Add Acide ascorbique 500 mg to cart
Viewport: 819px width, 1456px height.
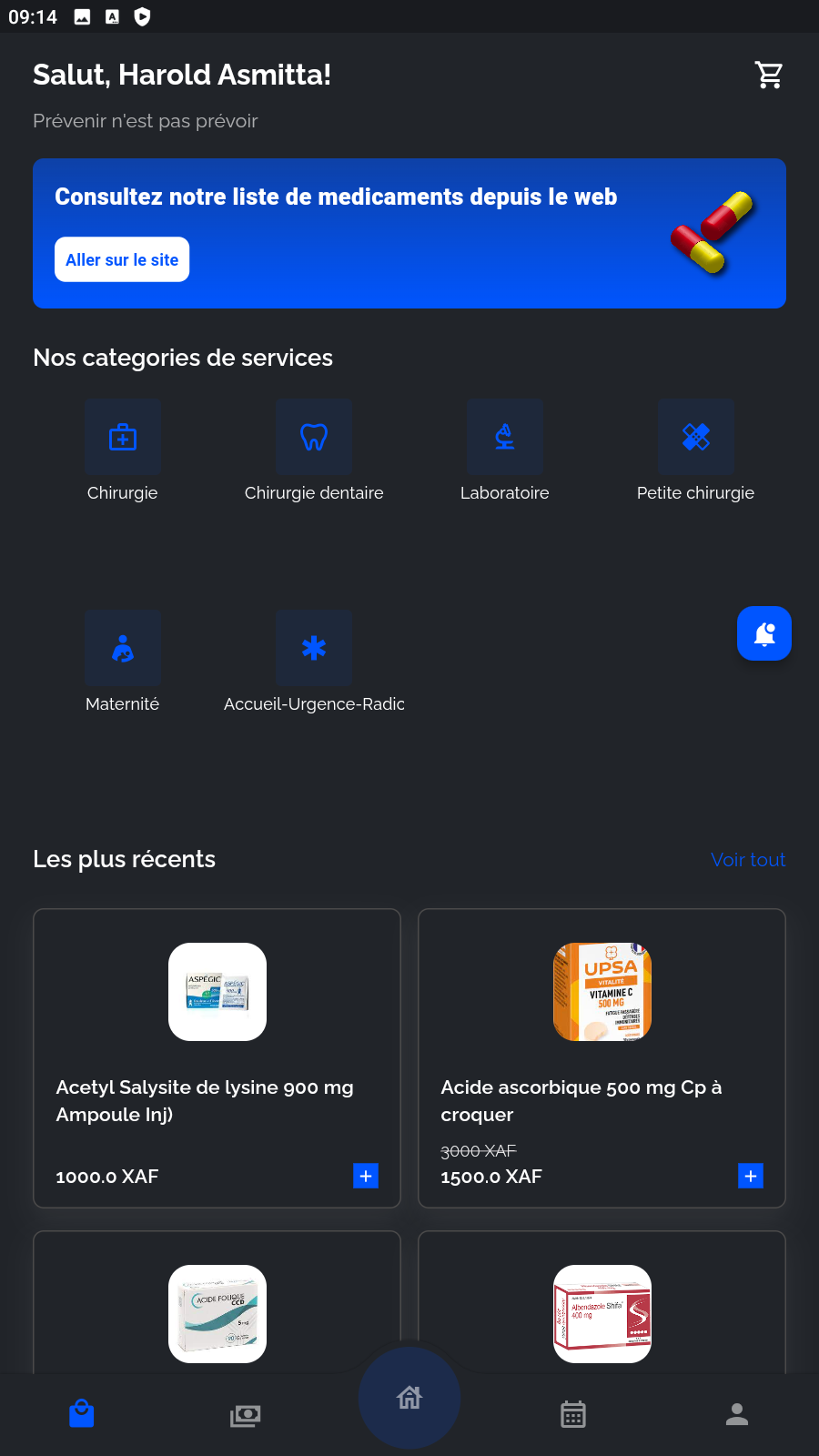751,1176
